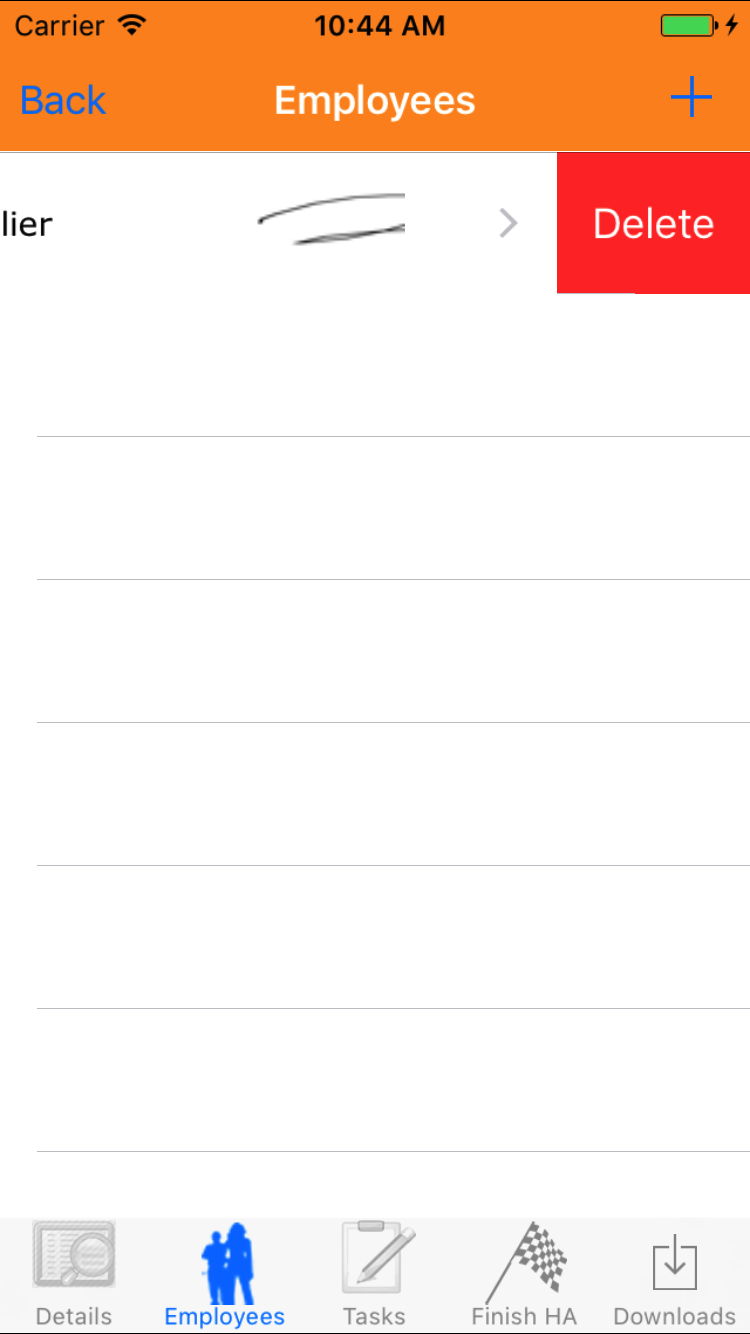This screenshot has width=750, height=1334.
Task: Switch to the Downloads tab
Action: click(x=674, y=1274)
